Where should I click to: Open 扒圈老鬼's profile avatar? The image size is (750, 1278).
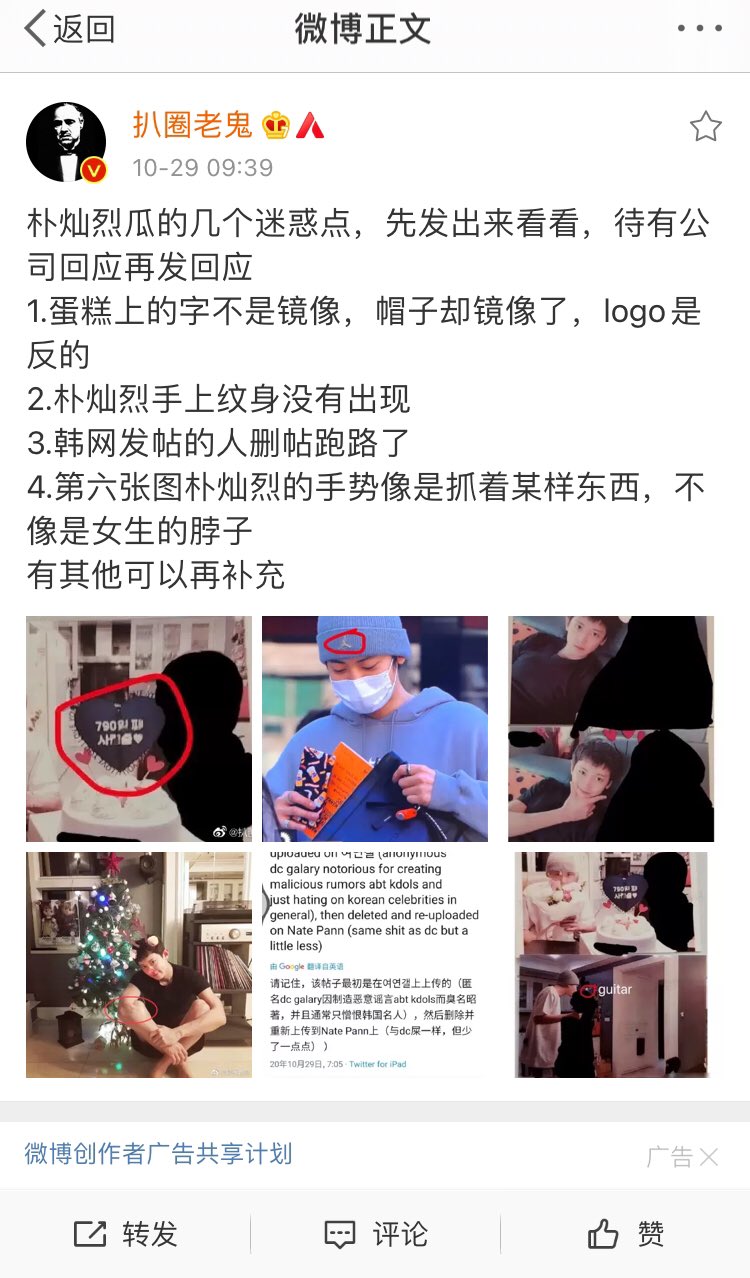click(x=66, y=142)
